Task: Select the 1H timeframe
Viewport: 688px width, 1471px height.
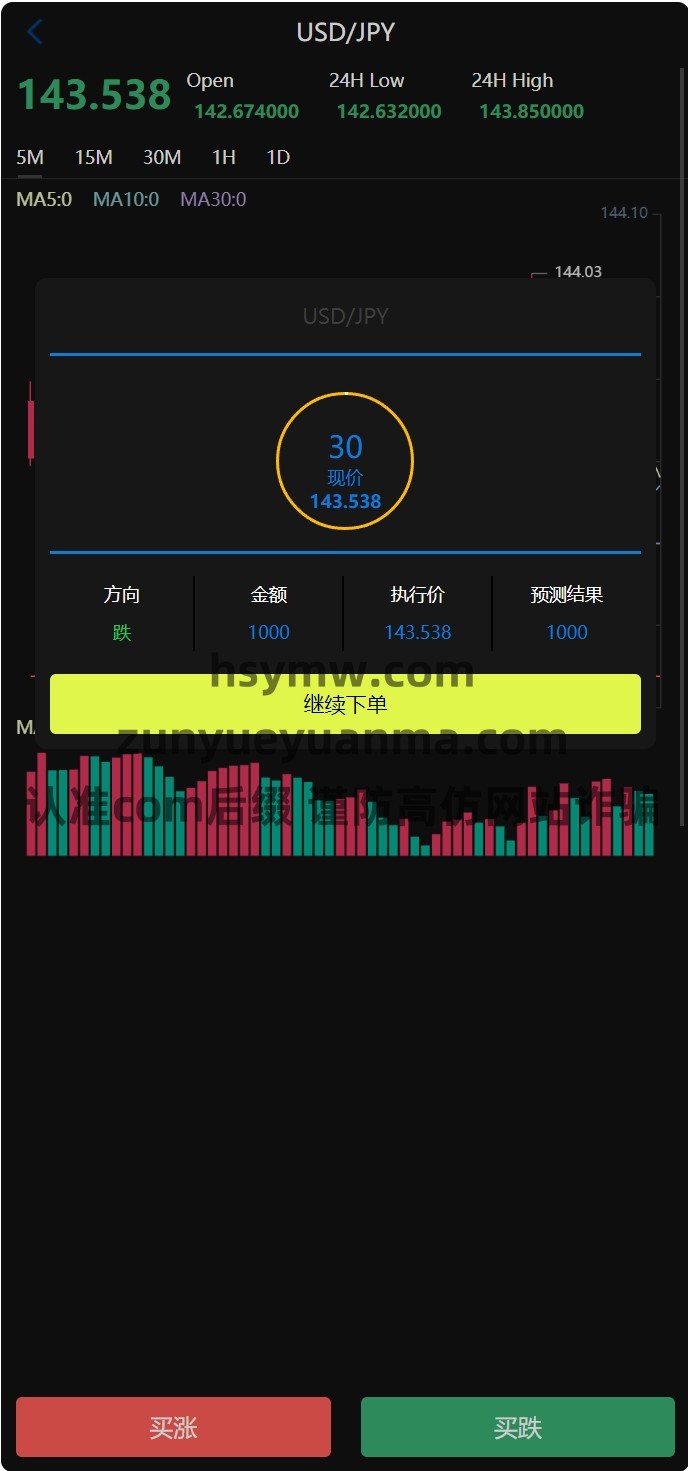Action: click(x=224, y=157)
